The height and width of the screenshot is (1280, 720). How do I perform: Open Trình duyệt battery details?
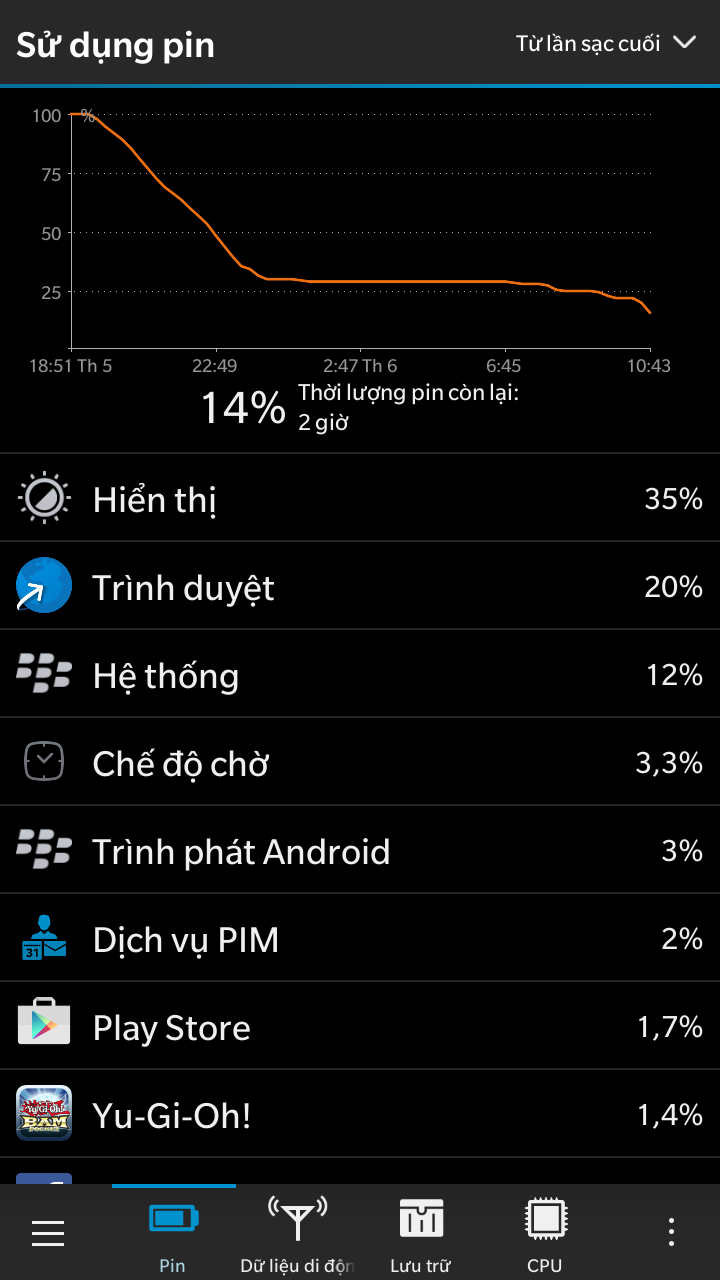(360, 586)
